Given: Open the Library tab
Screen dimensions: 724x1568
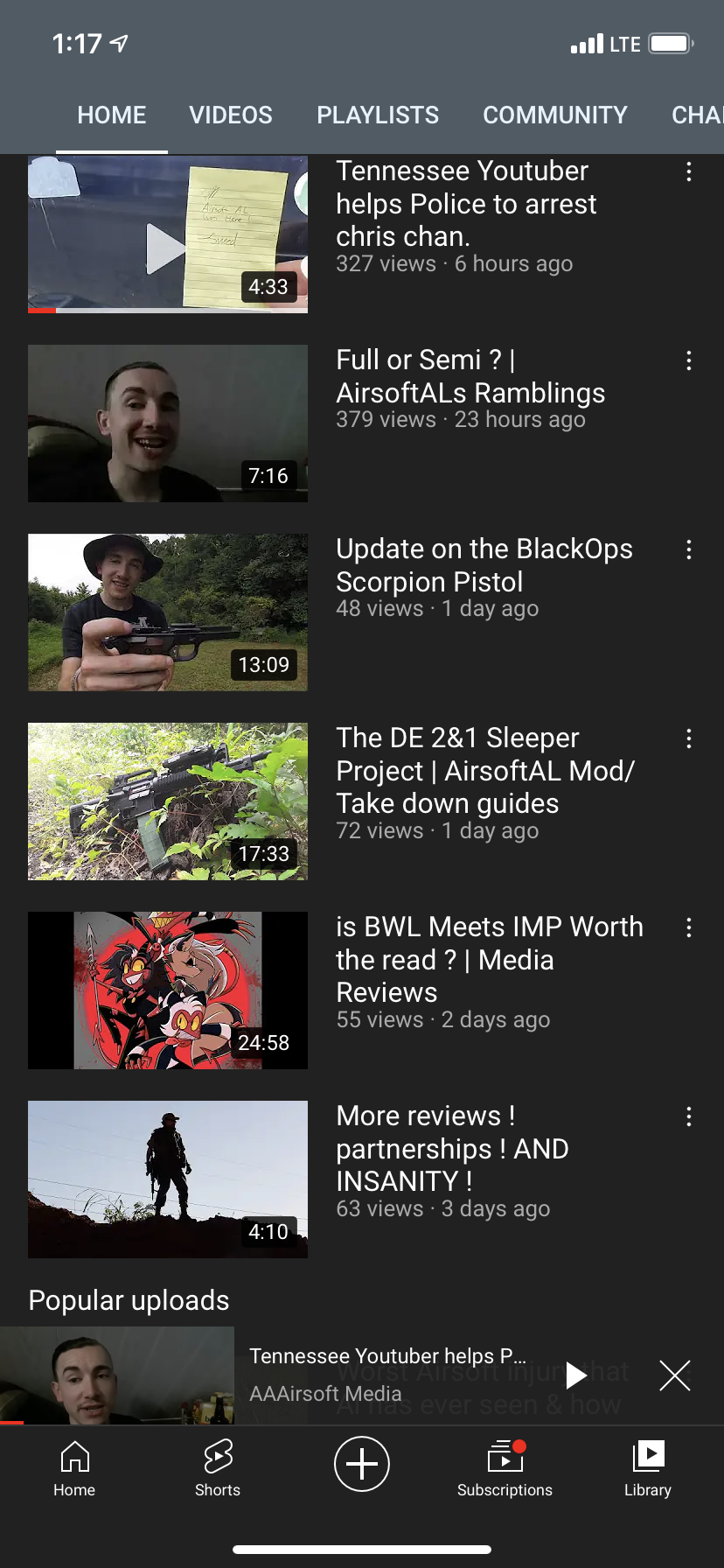Looking at the screenshot, I should [x=648, y=1468].
